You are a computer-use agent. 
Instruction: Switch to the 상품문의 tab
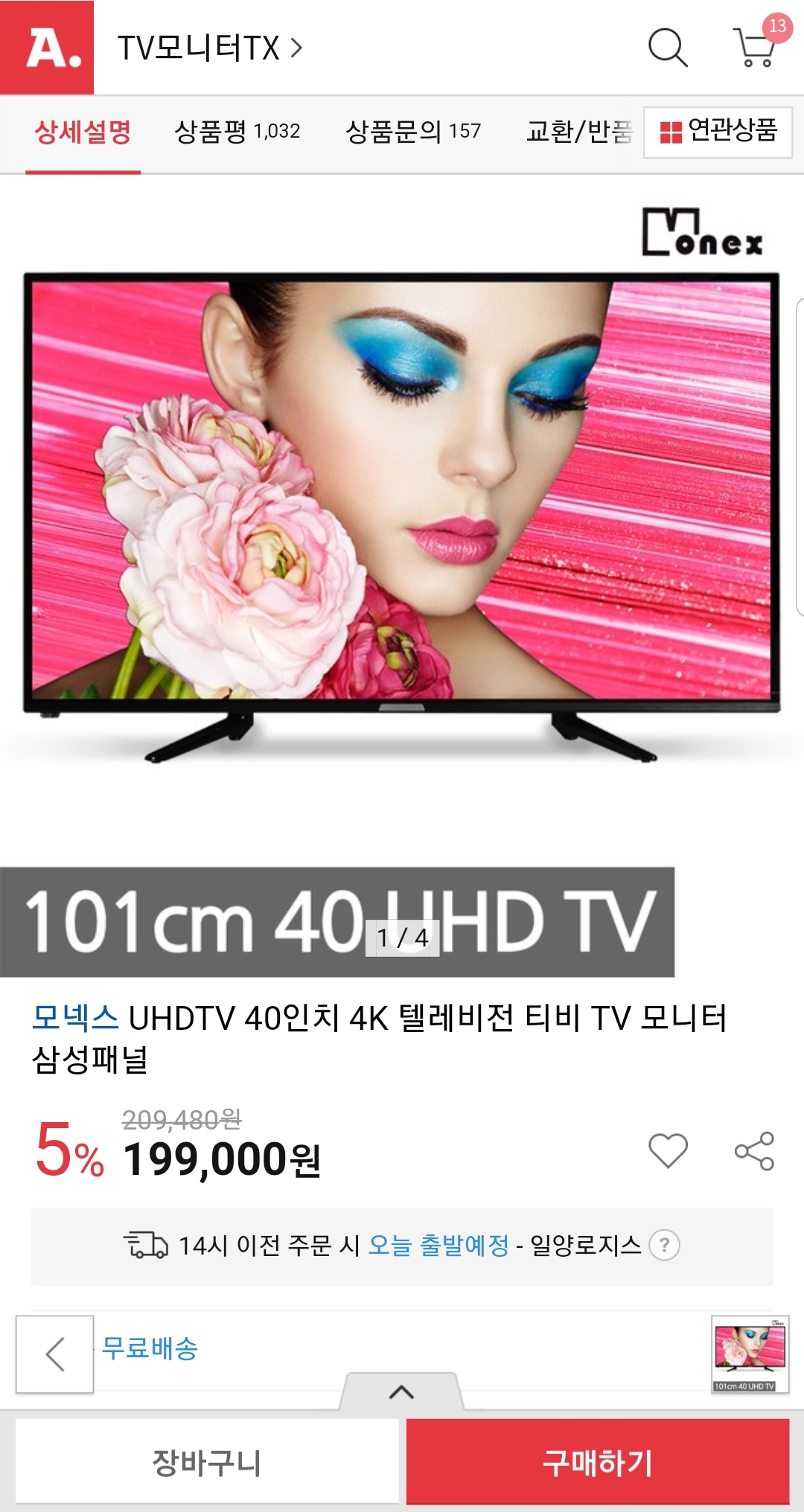[413, 132]
